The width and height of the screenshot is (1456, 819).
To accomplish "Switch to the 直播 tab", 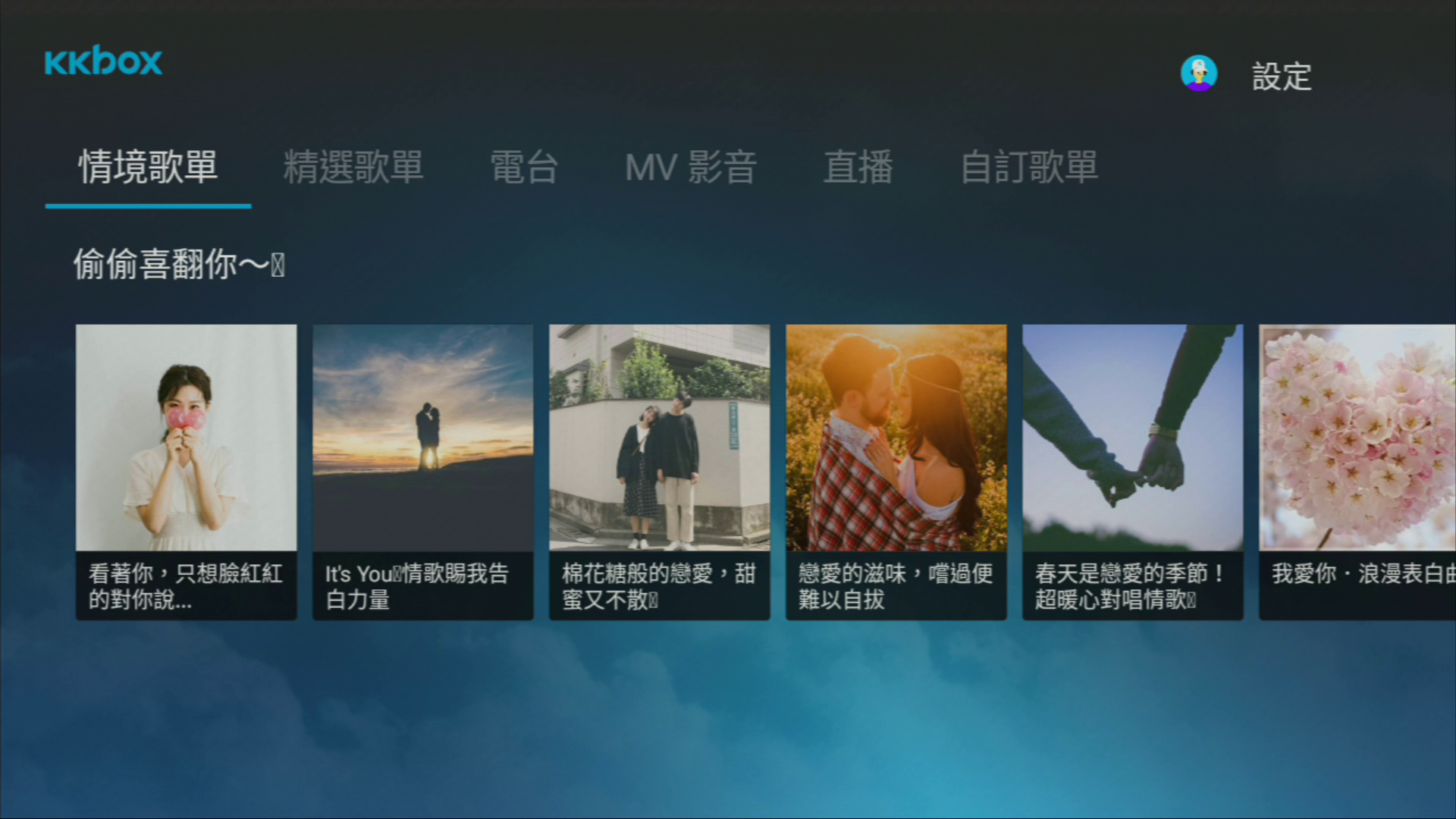I will (858, 167).
